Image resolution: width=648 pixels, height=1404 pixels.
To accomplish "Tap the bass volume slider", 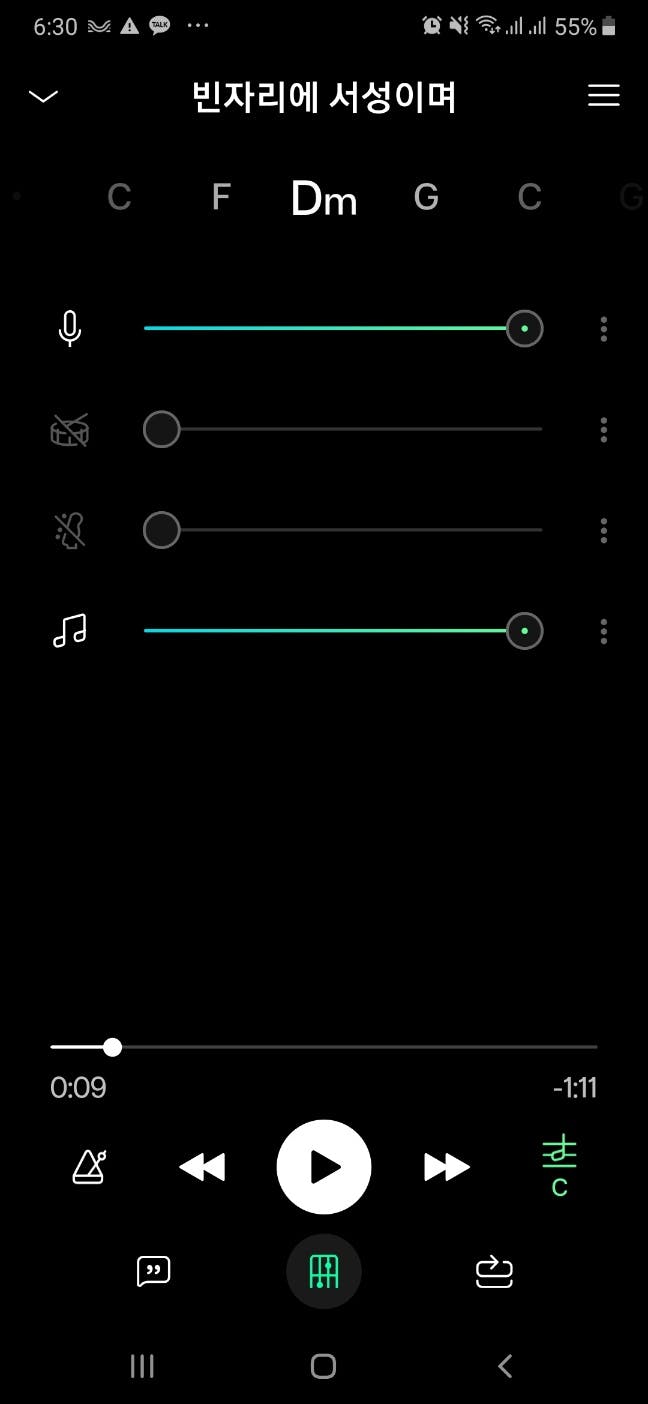I will click(x=343, y=530).
